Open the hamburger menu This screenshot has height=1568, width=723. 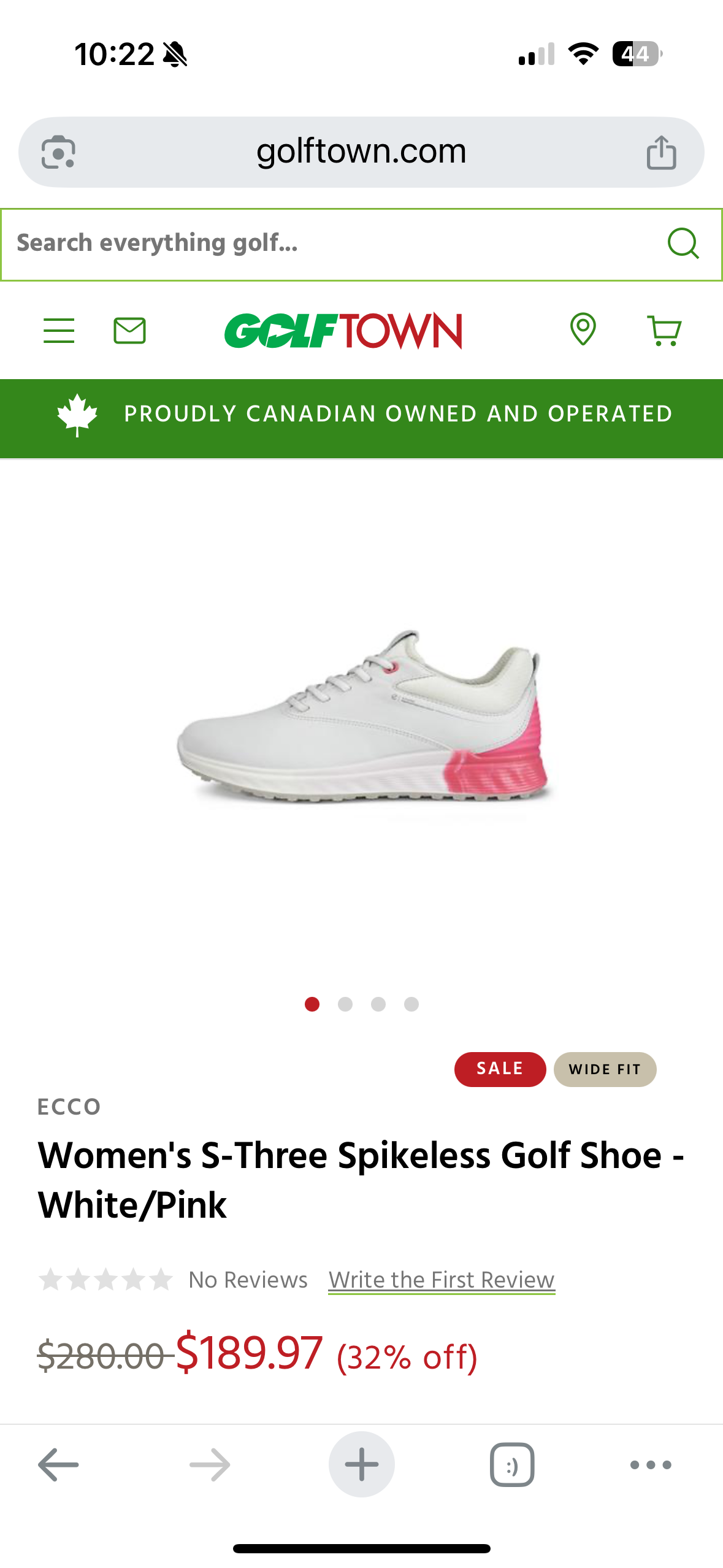click(59, 331)
